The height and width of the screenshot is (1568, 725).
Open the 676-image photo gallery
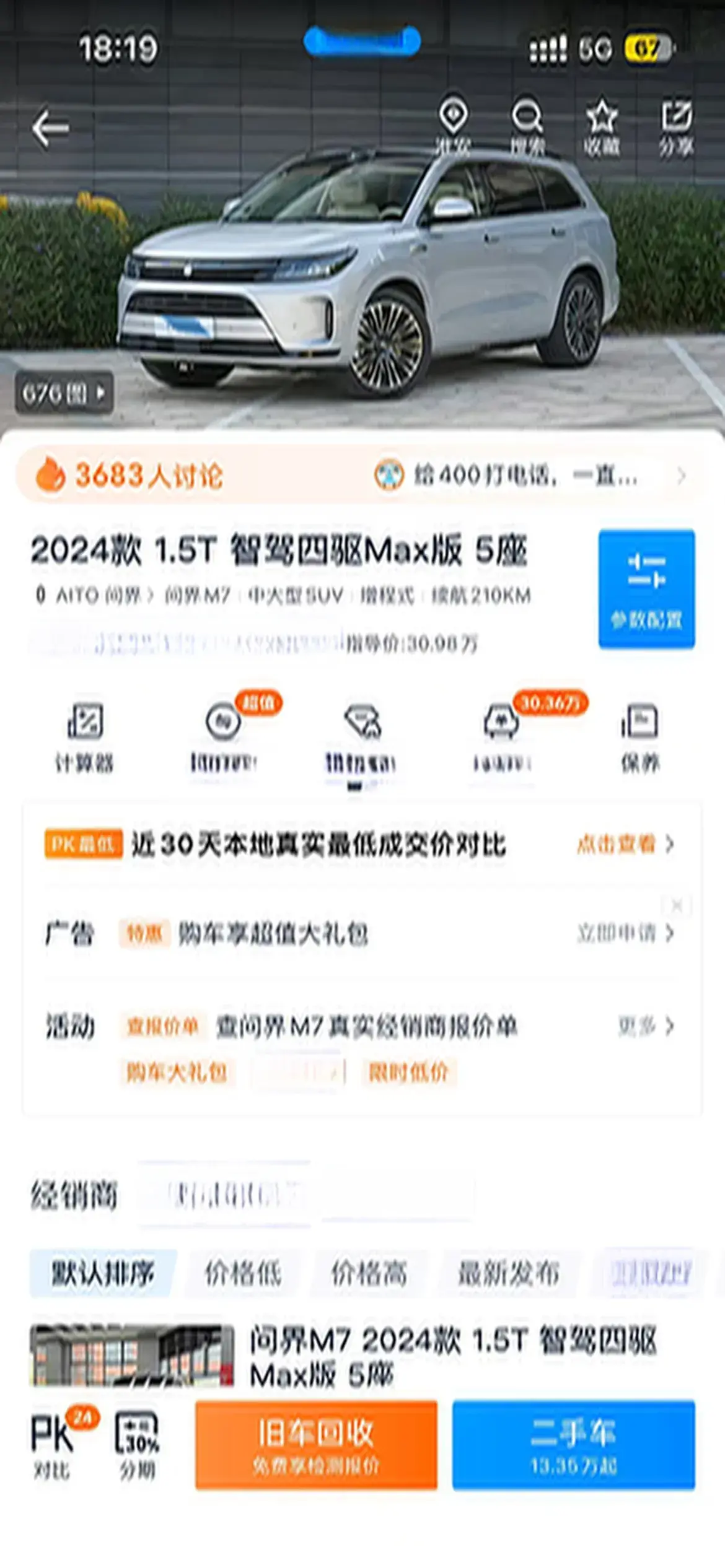tap(64, 393)
